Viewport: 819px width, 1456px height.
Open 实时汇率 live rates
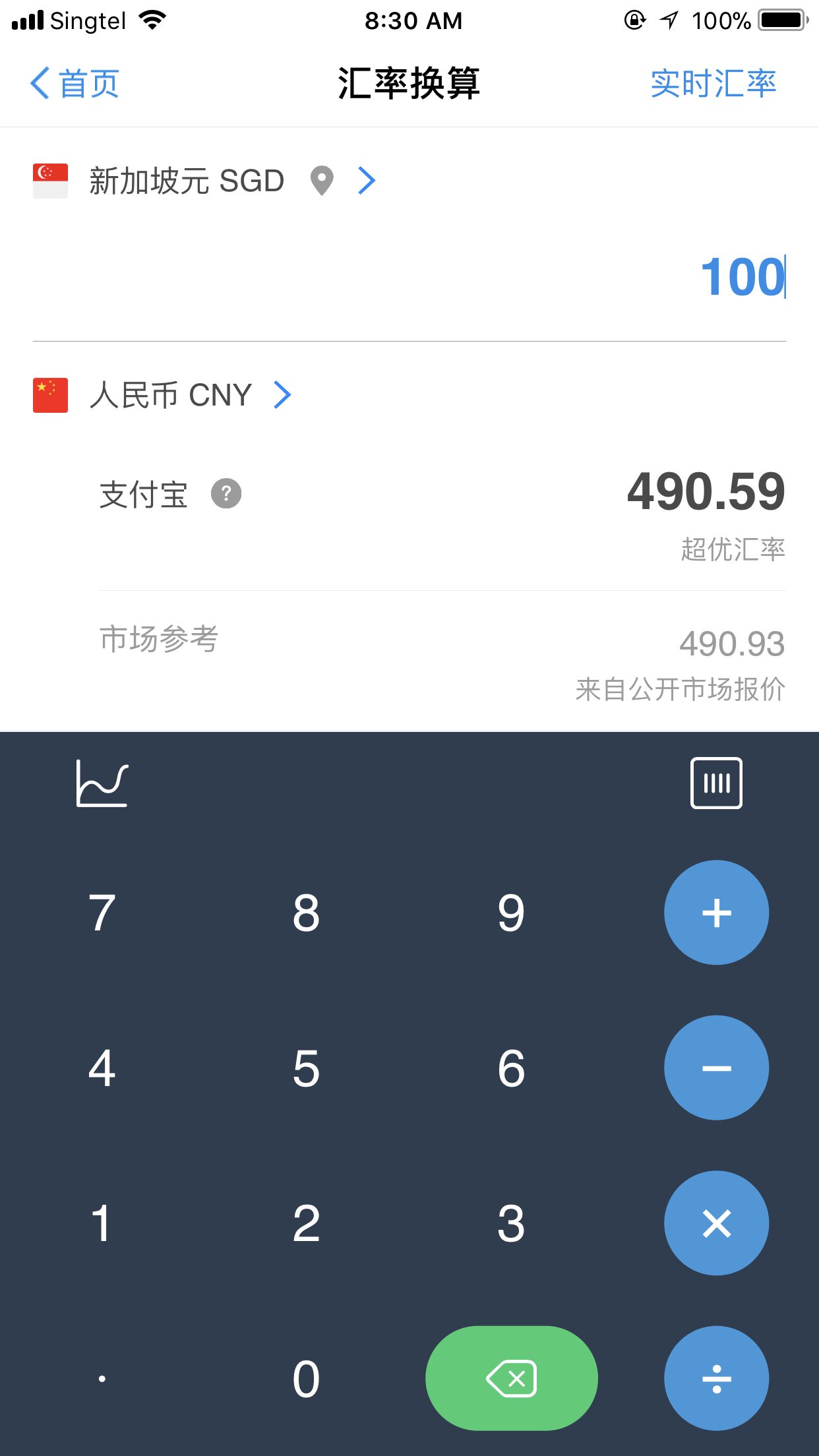point(713,84)
